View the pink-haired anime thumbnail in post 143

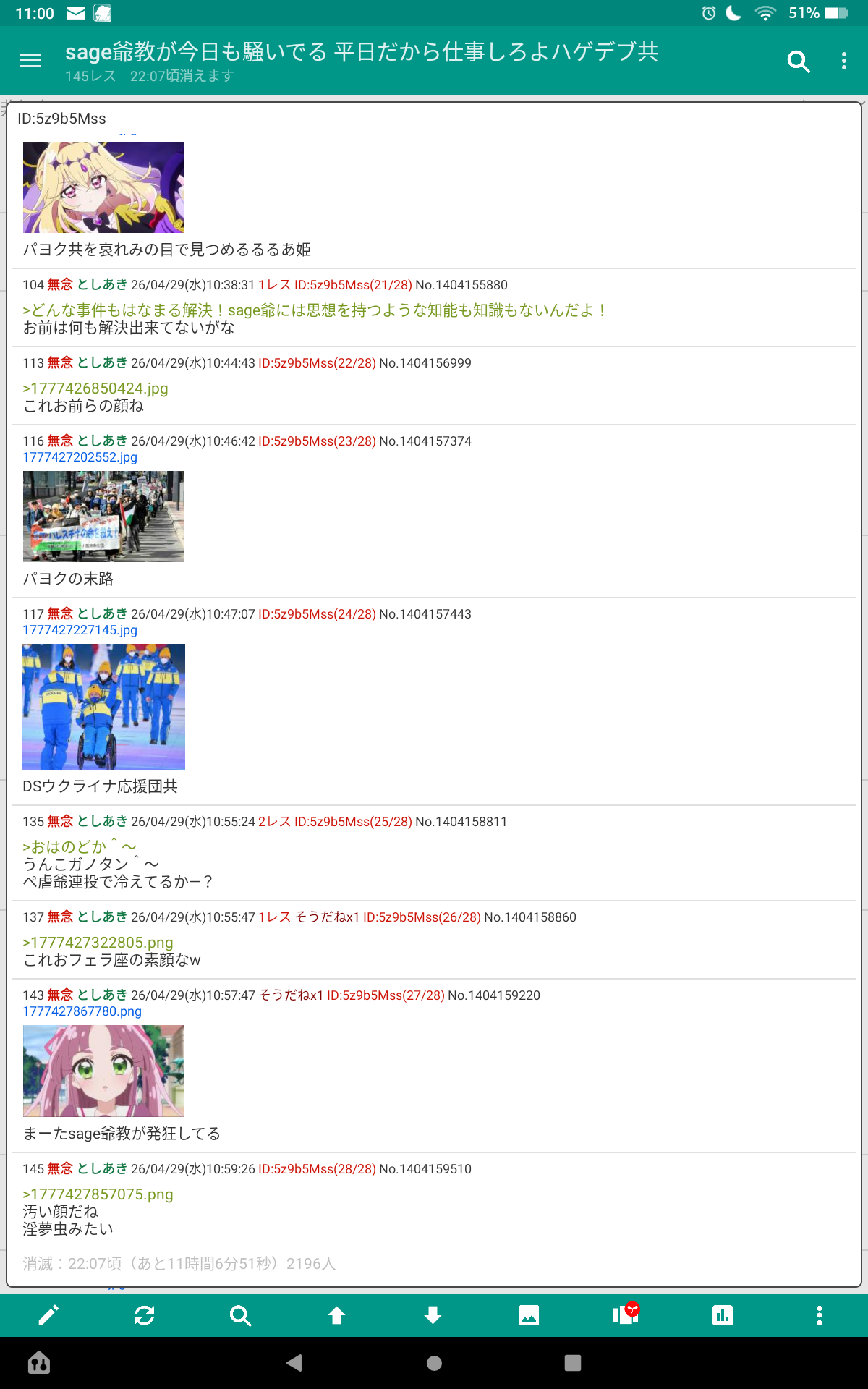[x=103, y=1071]
